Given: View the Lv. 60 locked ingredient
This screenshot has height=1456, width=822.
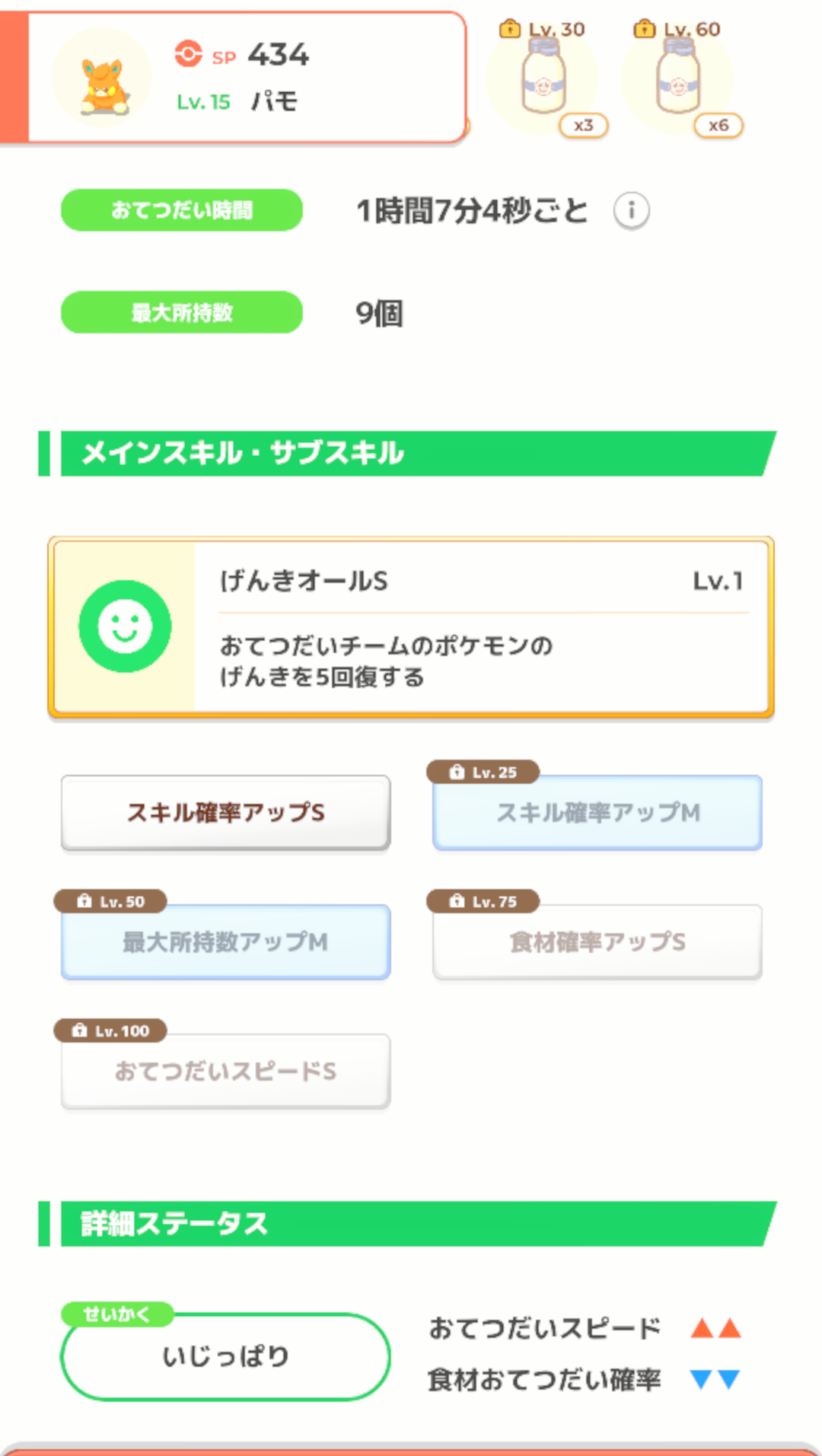Looking at the screenshot, I should (x=678, y=78).
